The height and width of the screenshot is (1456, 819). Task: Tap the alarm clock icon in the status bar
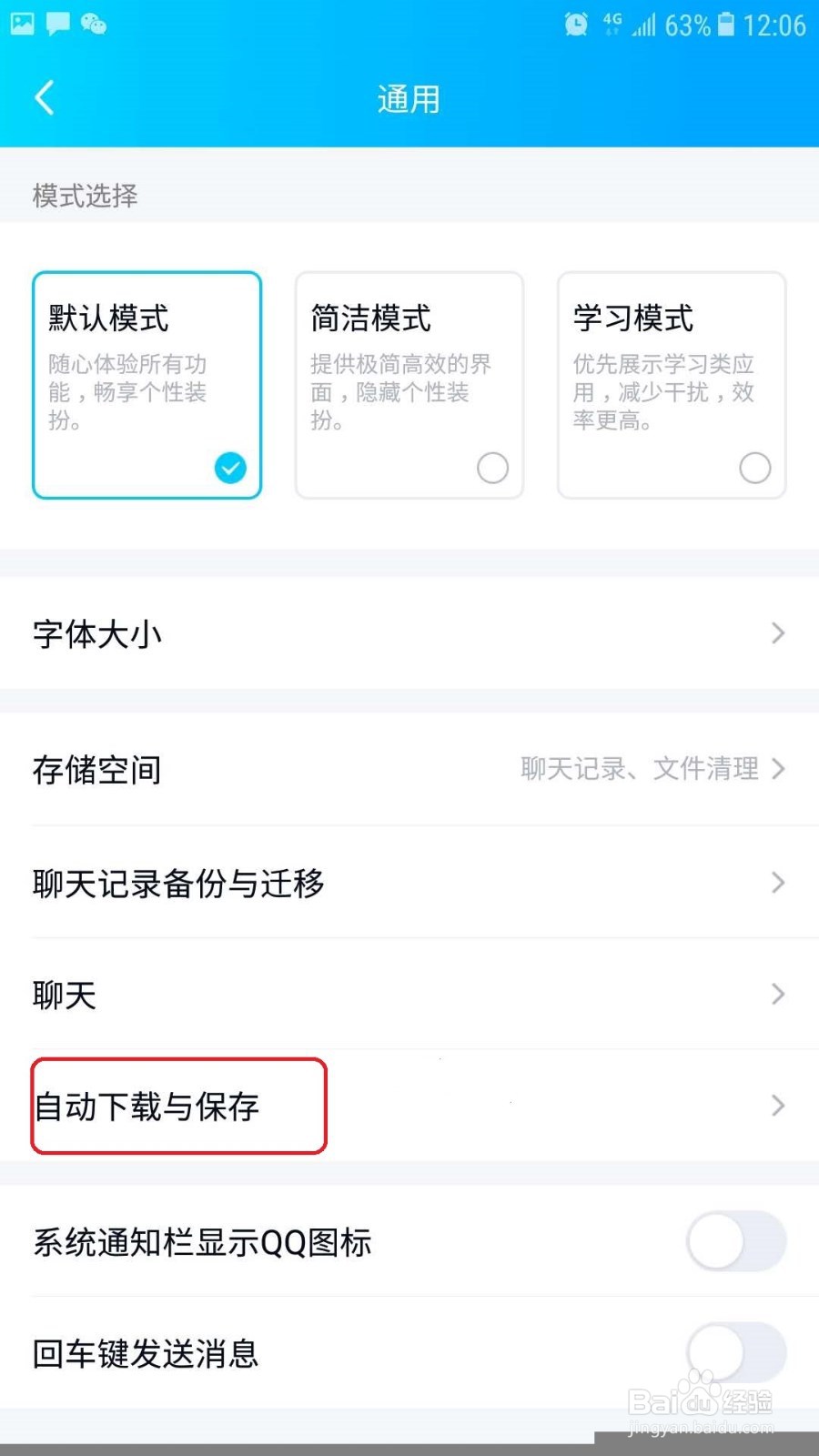pos(575,25)
